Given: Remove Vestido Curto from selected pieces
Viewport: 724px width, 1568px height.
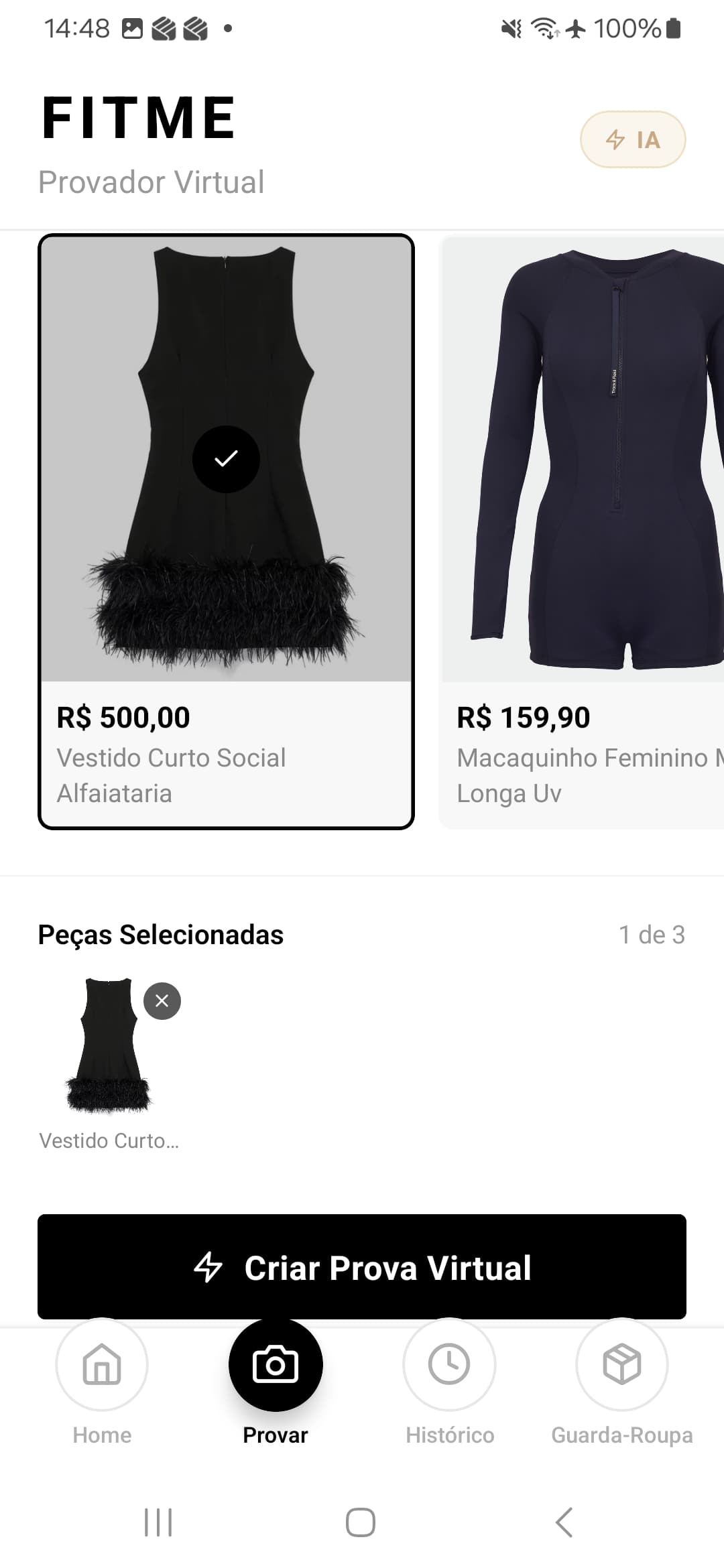Looking at the screenshot, I should click(162, 1001).
